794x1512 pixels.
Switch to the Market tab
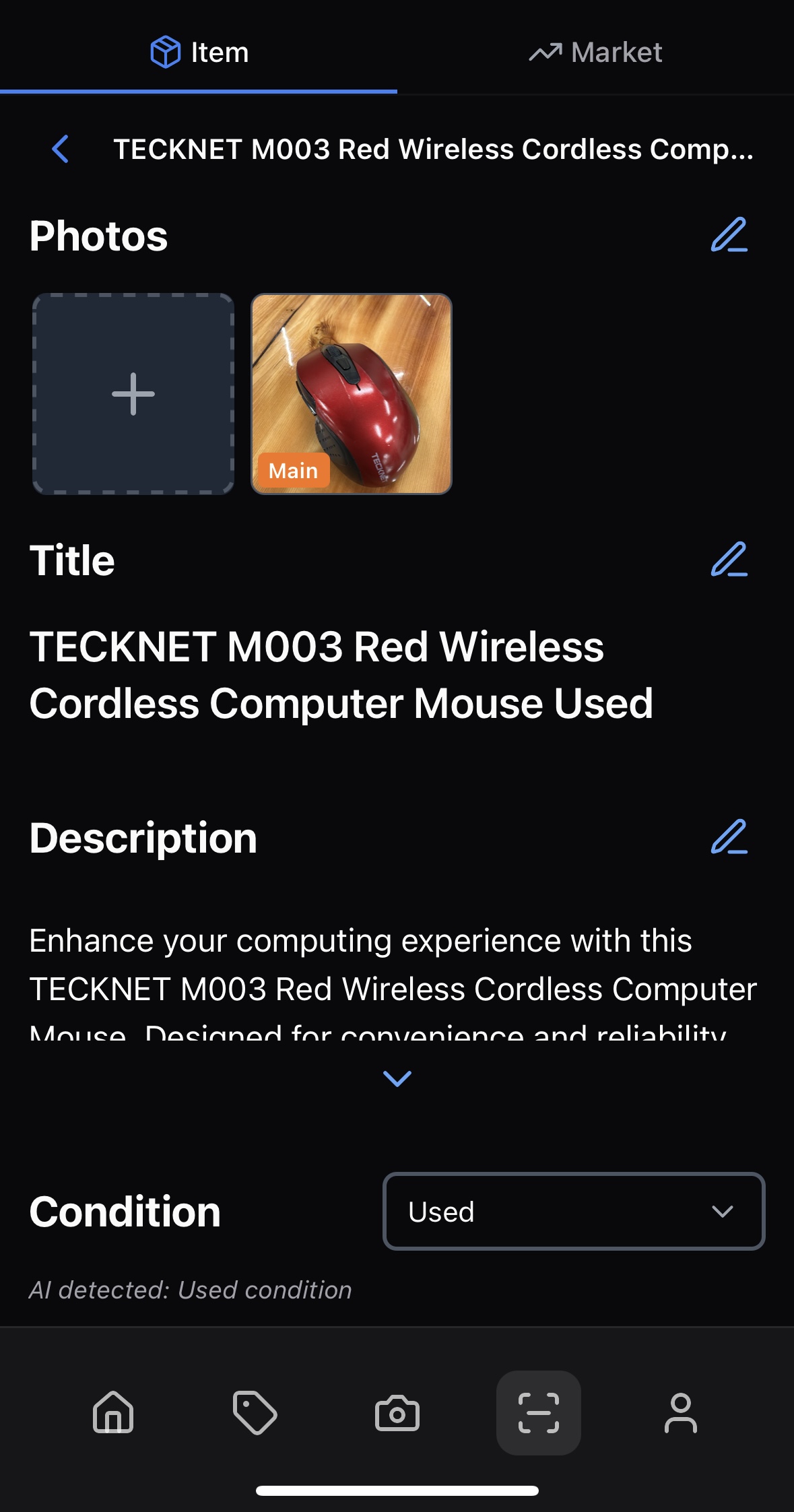click(595, 53)
